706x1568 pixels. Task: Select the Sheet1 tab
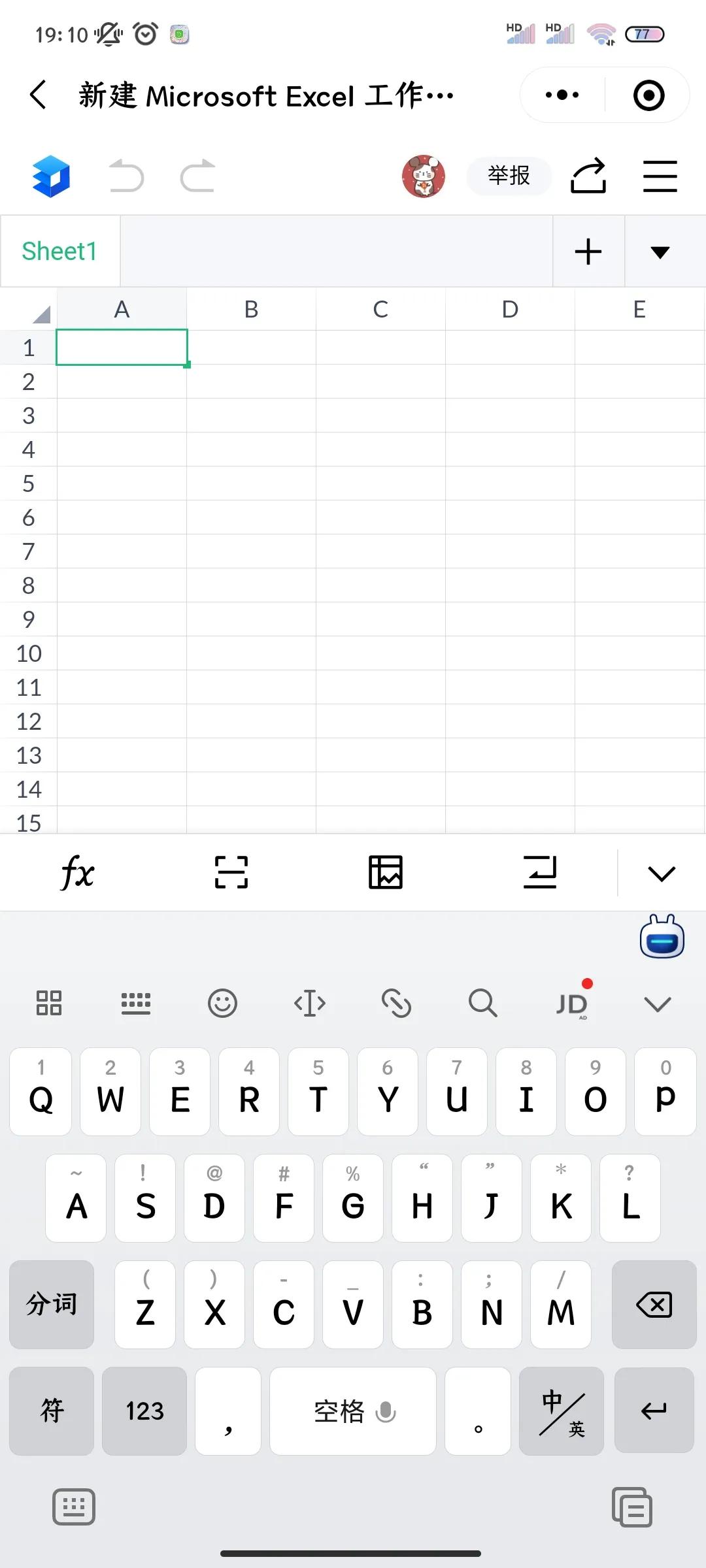[59, 251]
